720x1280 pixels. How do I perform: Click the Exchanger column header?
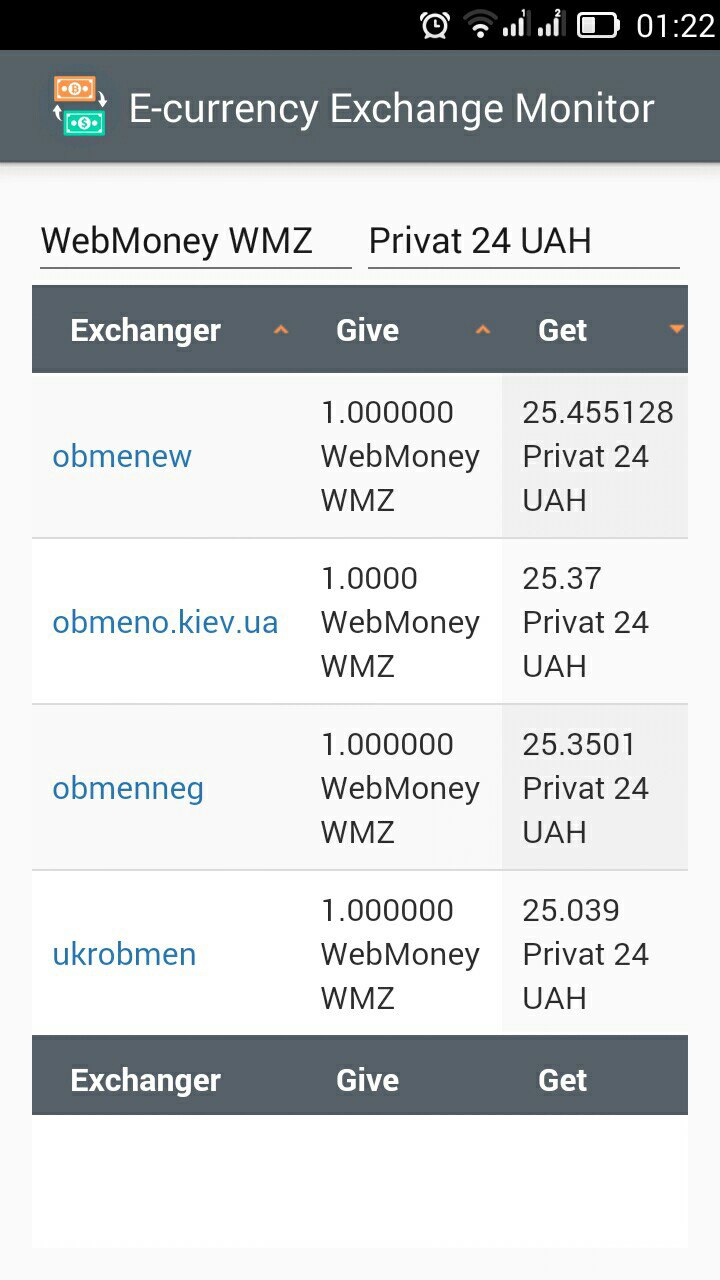pos(145,328)
